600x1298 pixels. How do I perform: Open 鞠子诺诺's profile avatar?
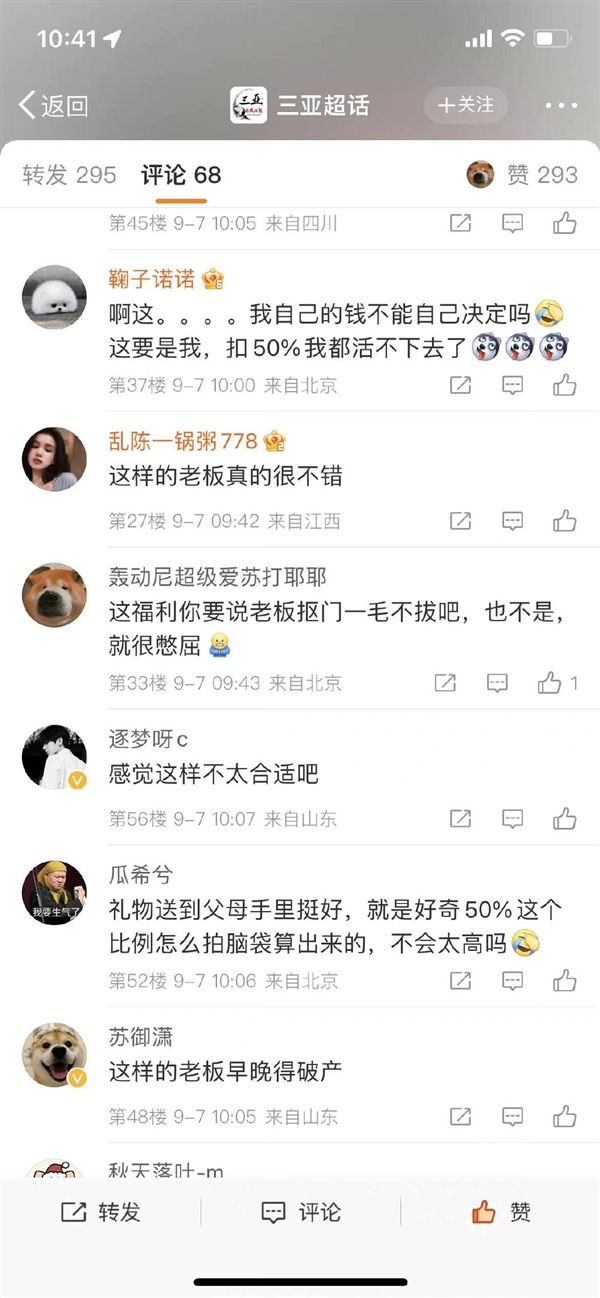pos(54,297)
